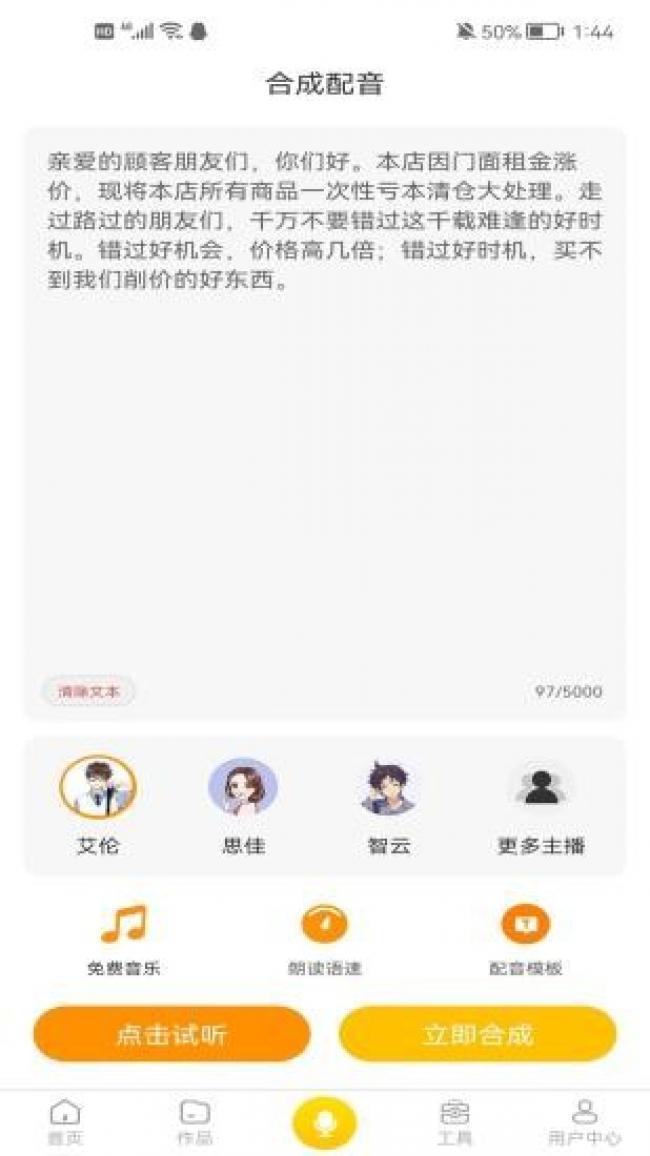
Task: Clear the text with 清除文本
Action: (x=88, y=691)
